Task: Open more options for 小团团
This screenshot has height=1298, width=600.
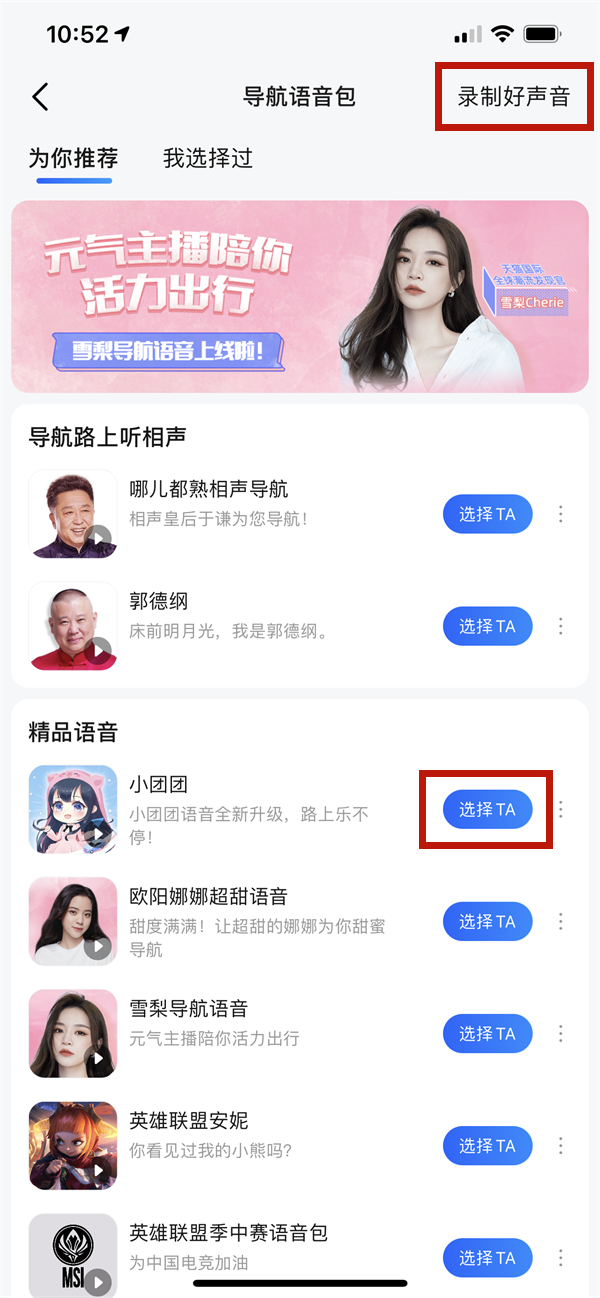Action: [x=561, y=809]
